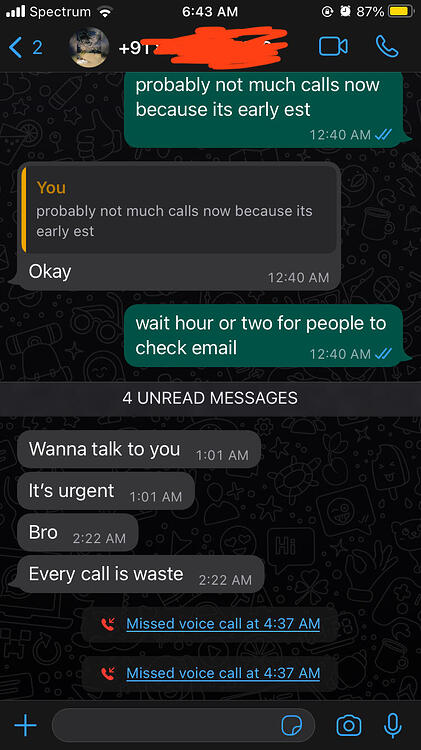
Task: Open the sticker picker
Action: (291, 726)
